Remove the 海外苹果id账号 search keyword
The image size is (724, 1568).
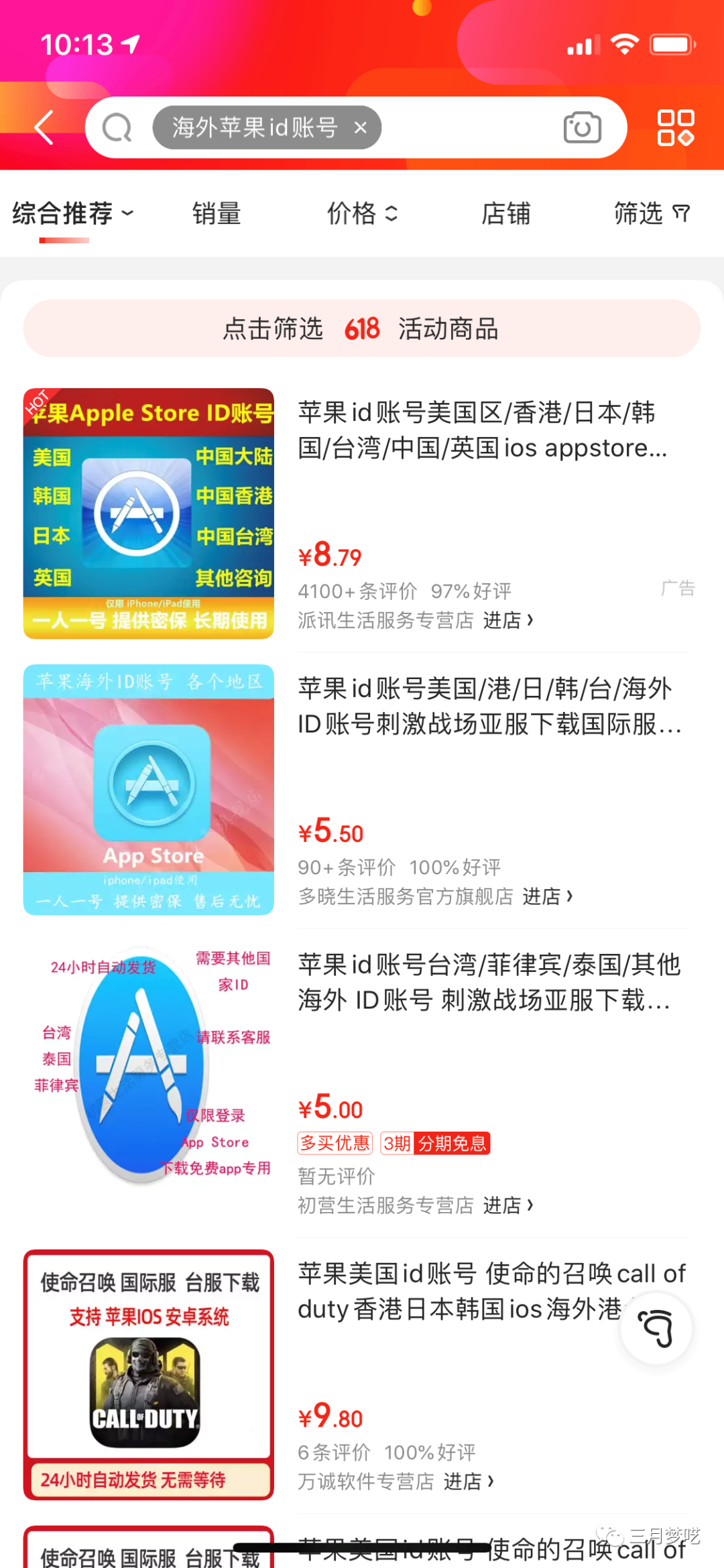pyautogui.click(x=361, y=127)
